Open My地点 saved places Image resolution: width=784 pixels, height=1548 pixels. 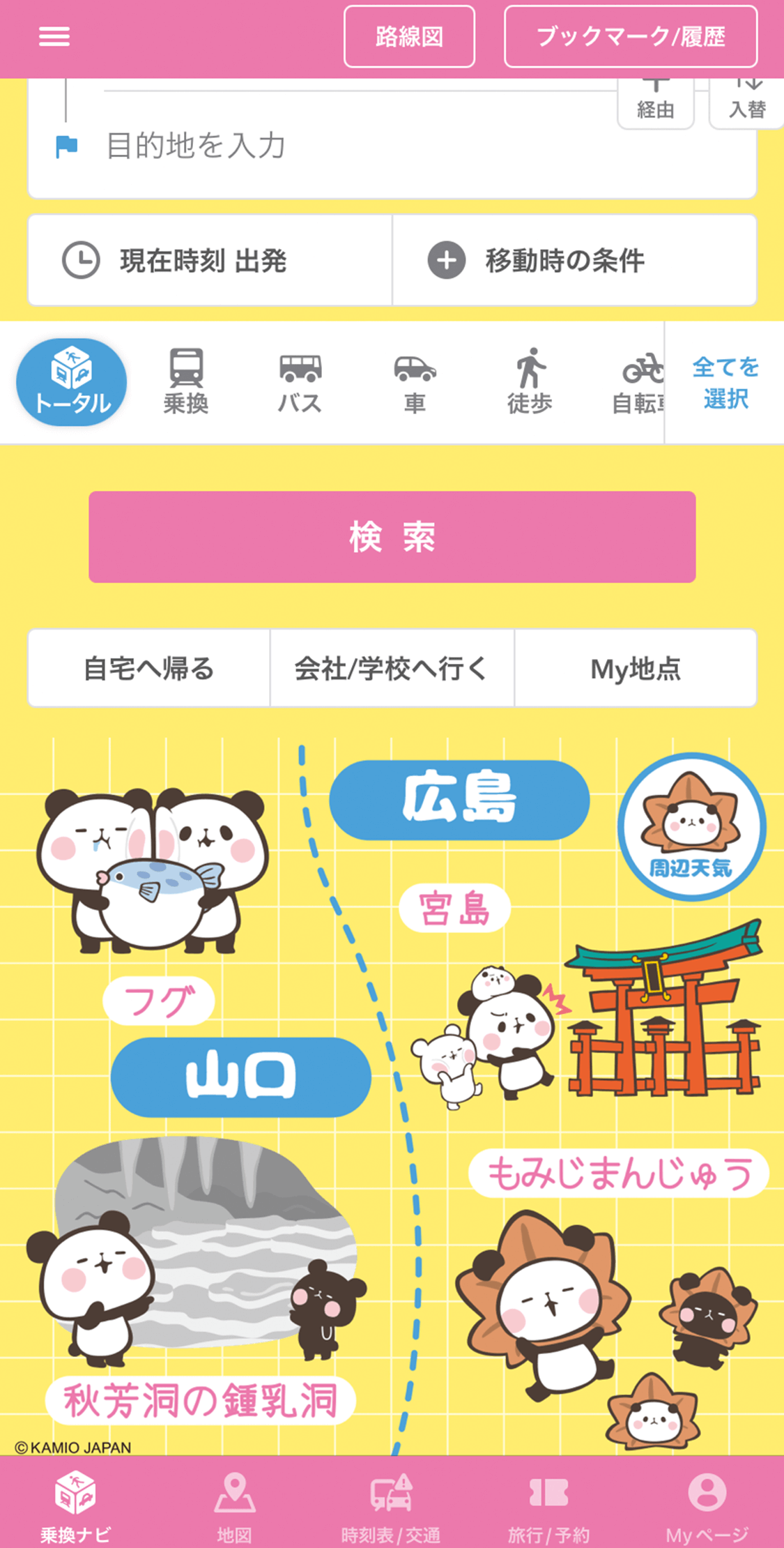point(636,668)
